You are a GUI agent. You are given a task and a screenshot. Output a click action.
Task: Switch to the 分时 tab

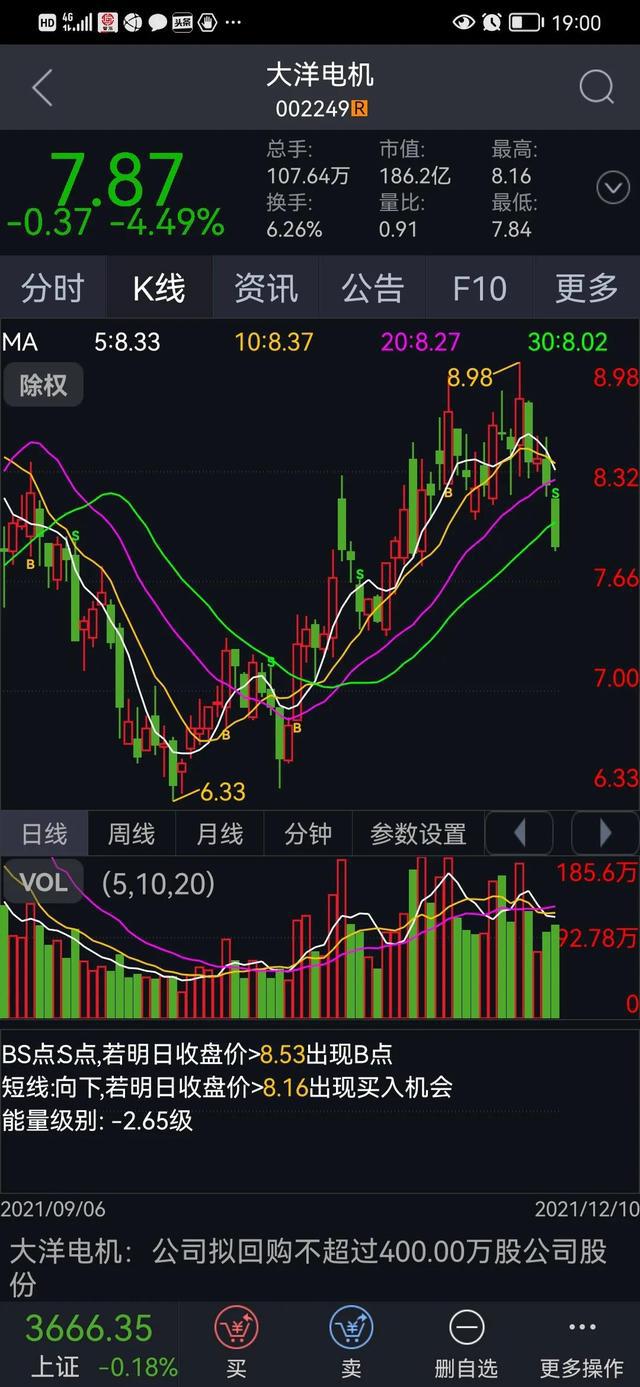(x=53, y=289)
